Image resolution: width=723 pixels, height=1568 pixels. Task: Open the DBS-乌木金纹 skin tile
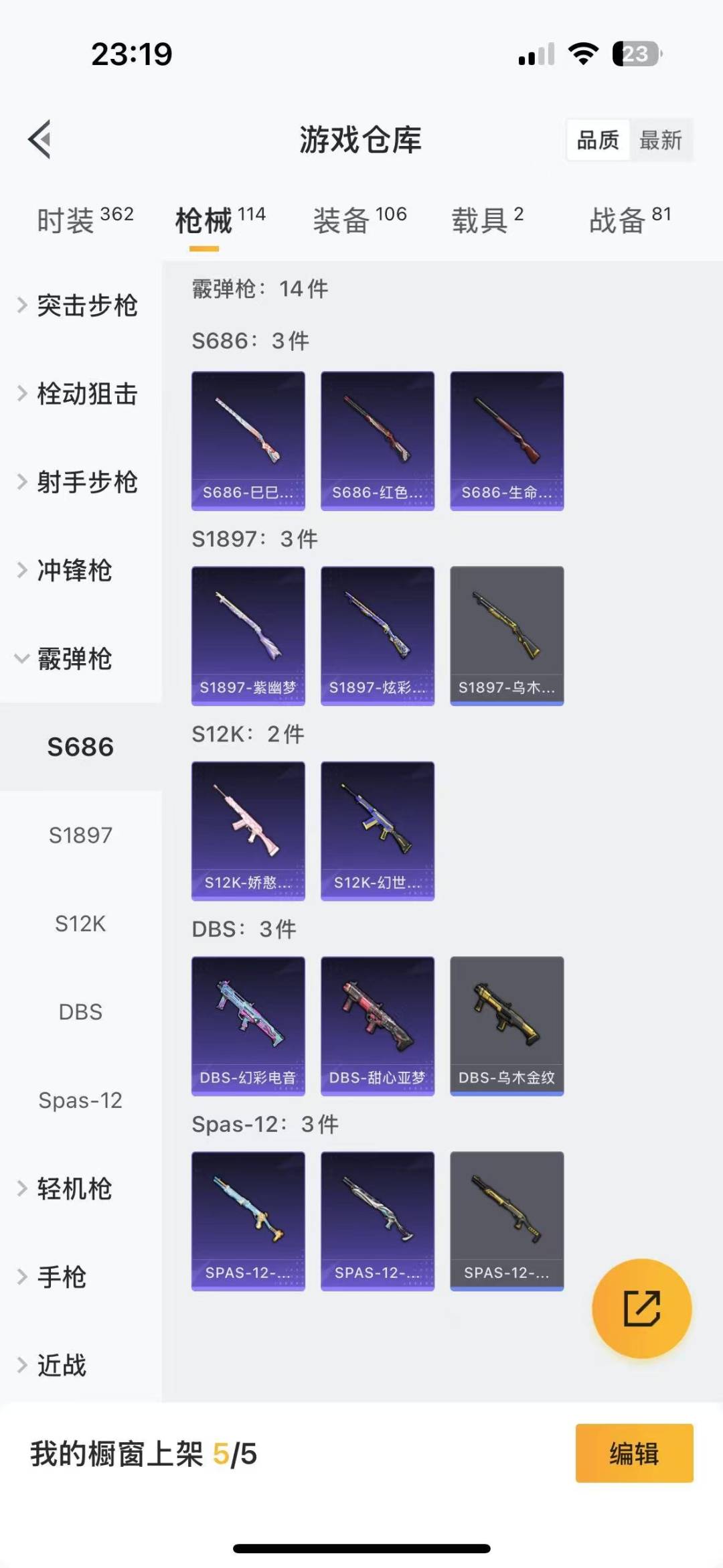pos(507,1026)
